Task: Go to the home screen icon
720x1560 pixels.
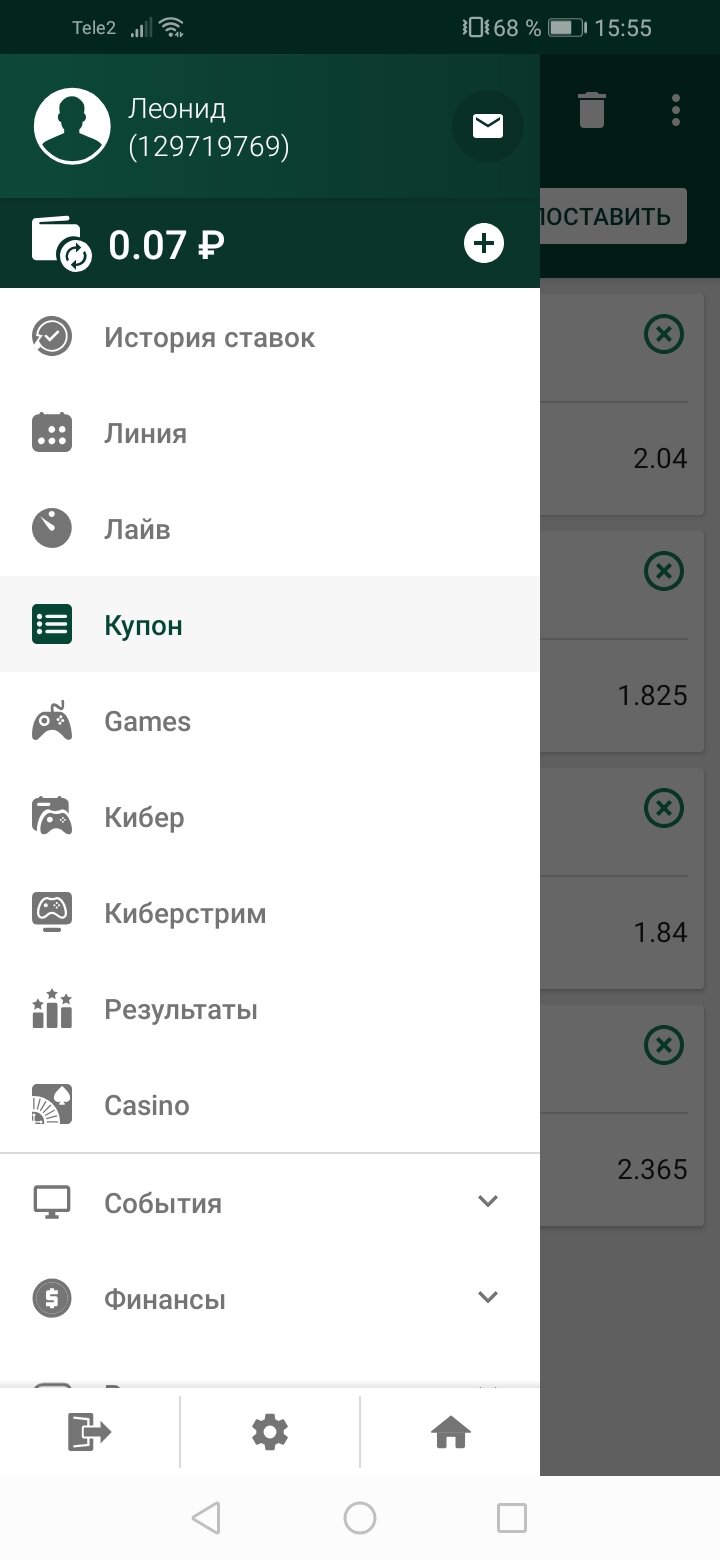Action: [450, 1433]
